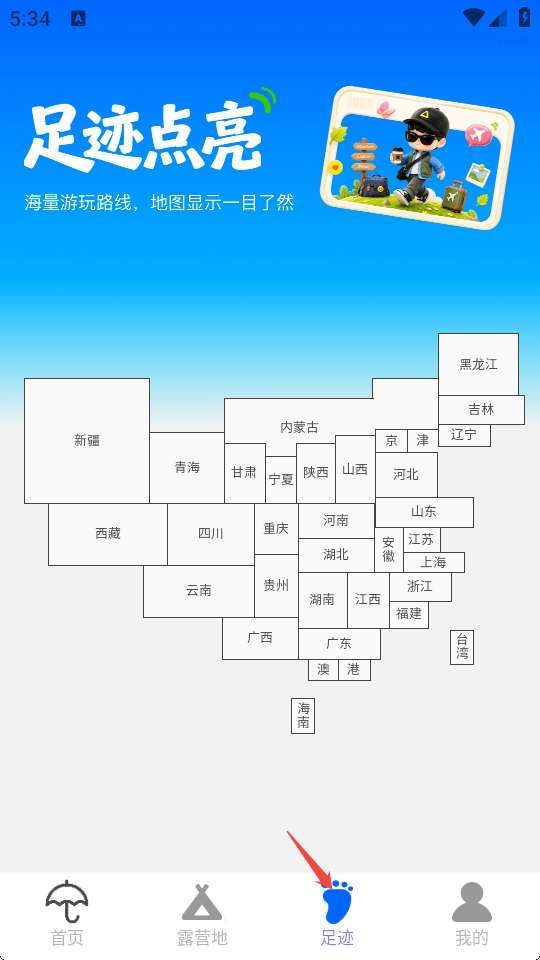Mark 吉林 on the footprint map
This screenshot has width=540, height=960.
pos(481,410)
